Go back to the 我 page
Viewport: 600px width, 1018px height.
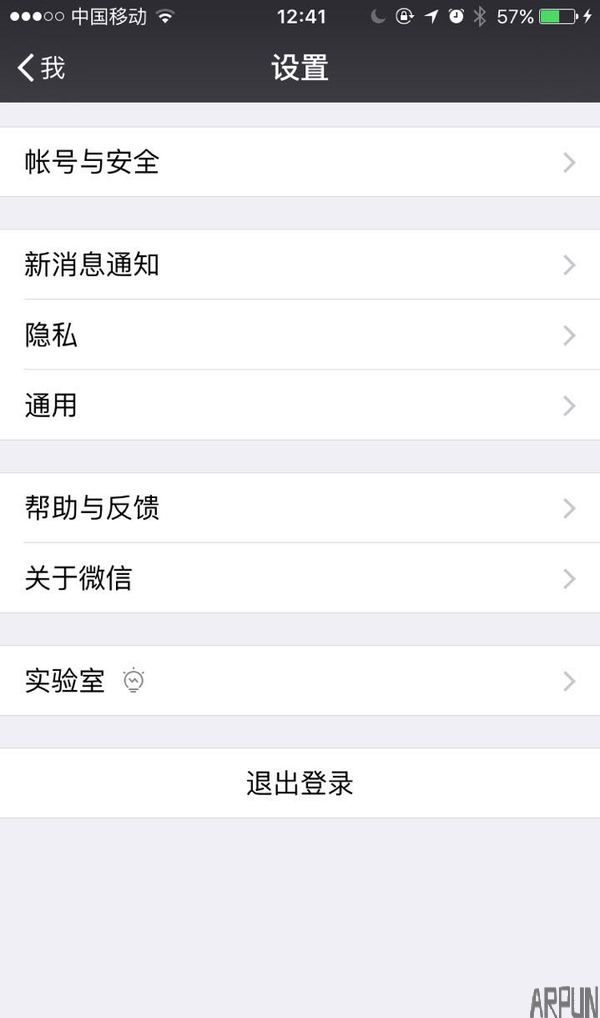point(42,68)
